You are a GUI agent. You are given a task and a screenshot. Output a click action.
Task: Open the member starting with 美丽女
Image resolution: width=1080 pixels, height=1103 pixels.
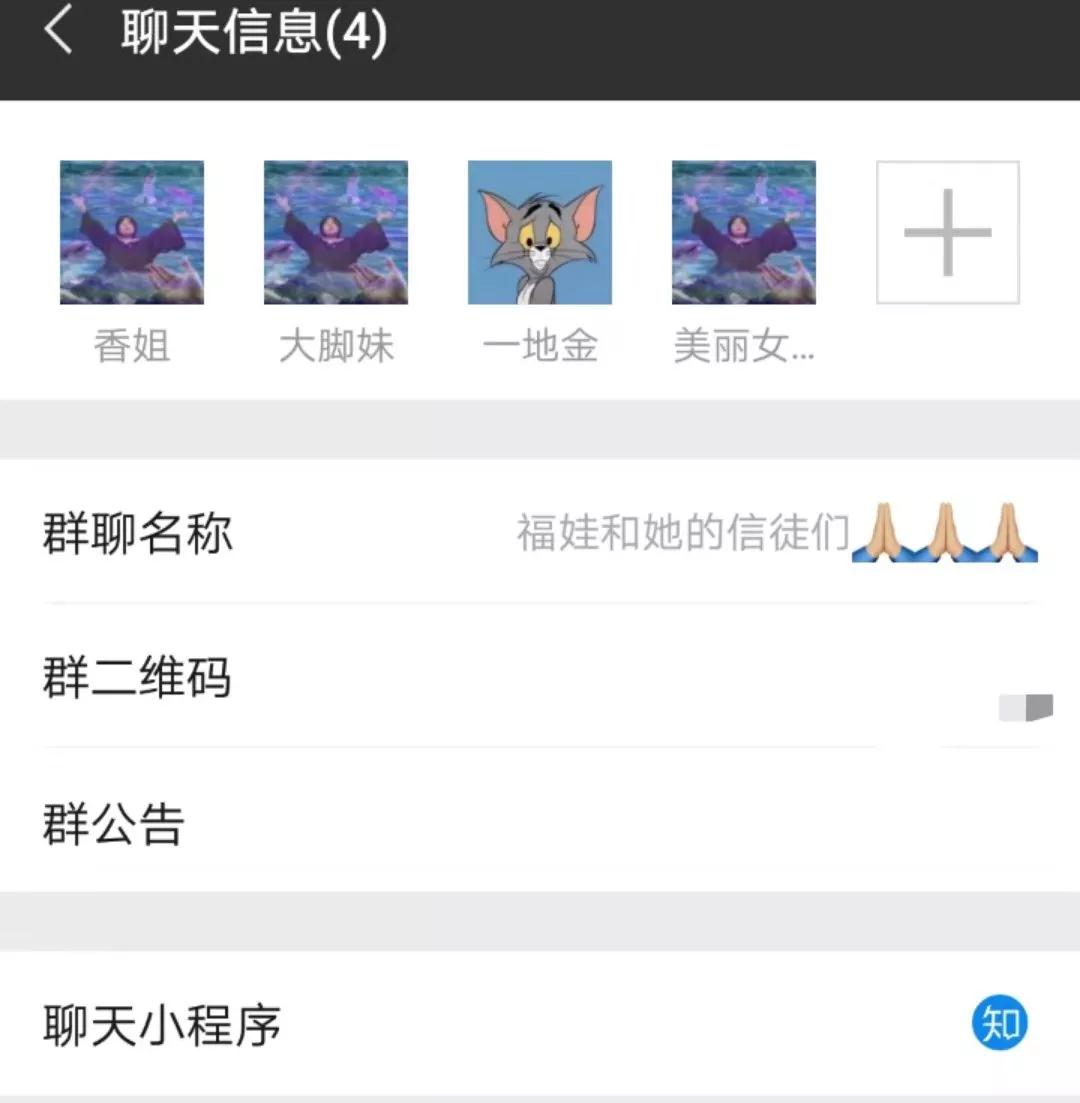tap(744, 232)
